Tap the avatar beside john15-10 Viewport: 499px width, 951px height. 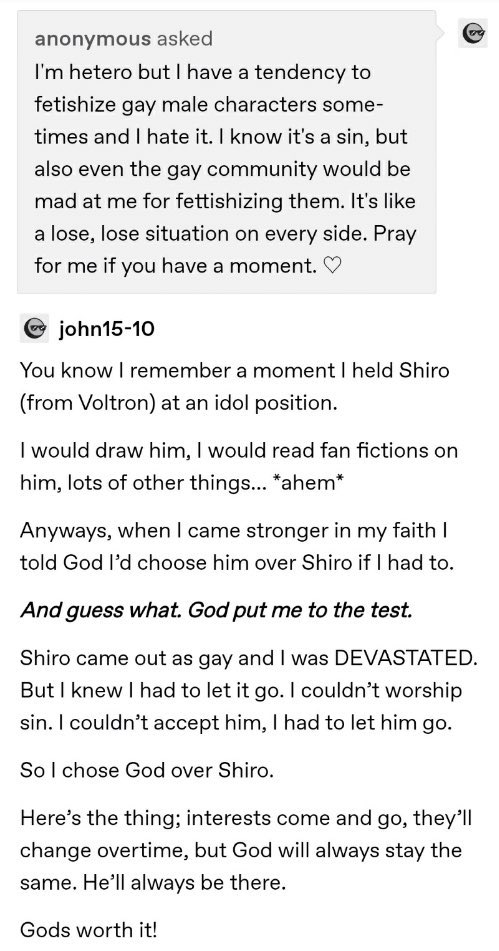click(x=34, y=329)
